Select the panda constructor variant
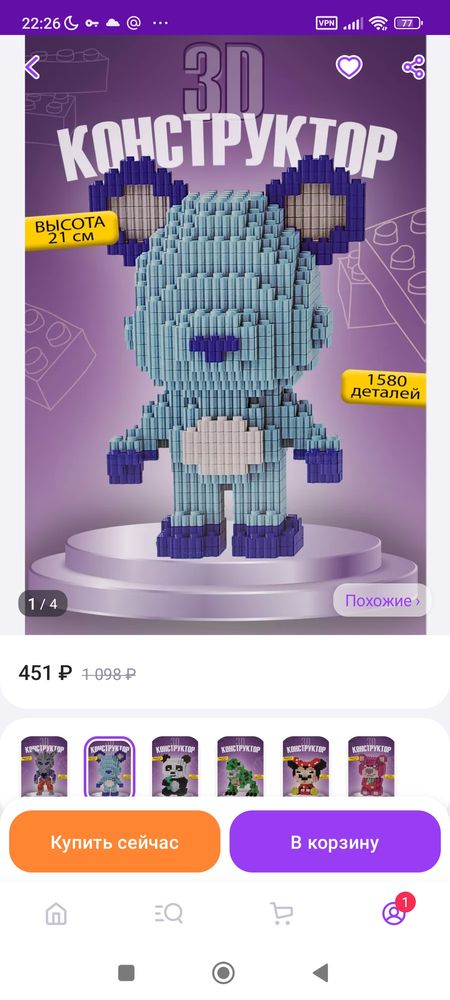 [175, 766]
